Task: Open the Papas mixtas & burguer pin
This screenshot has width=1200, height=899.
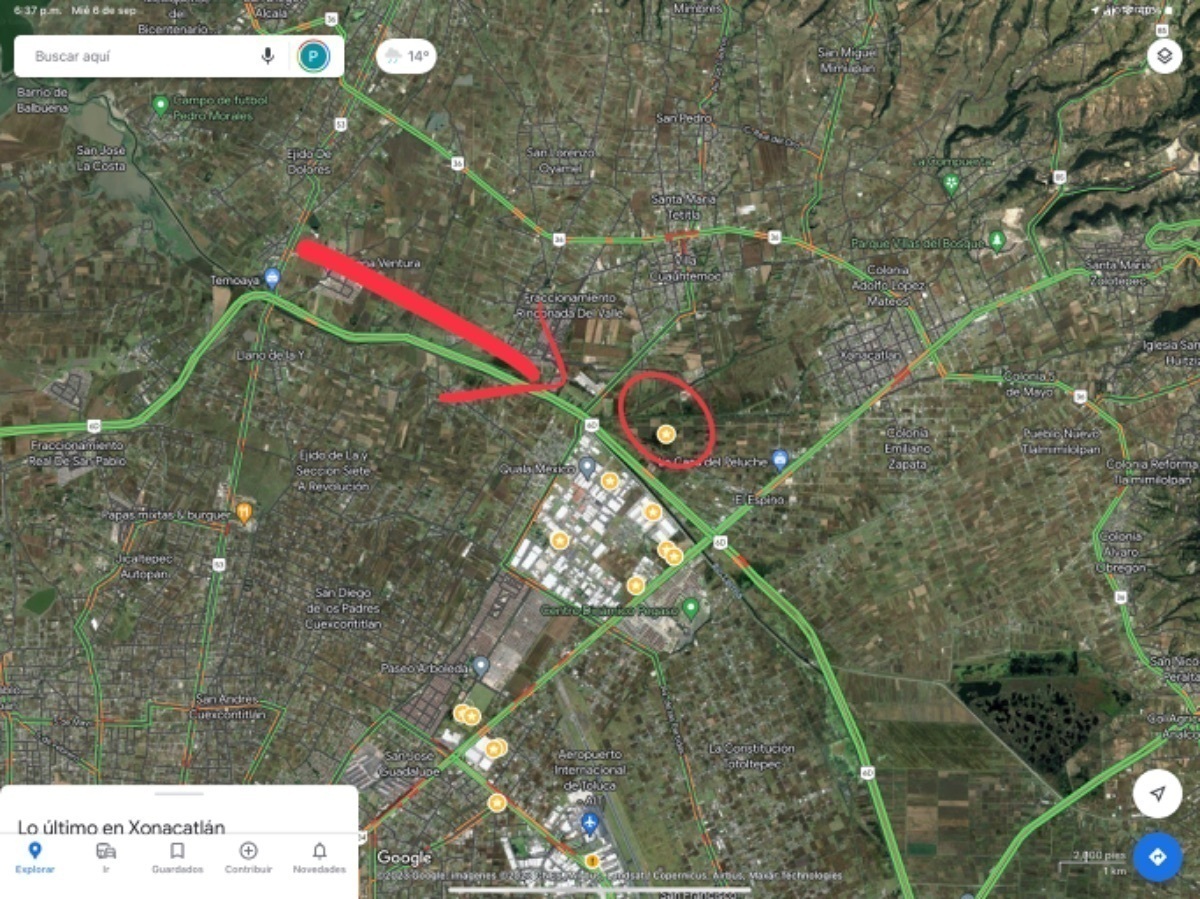Action: point(243,512)
